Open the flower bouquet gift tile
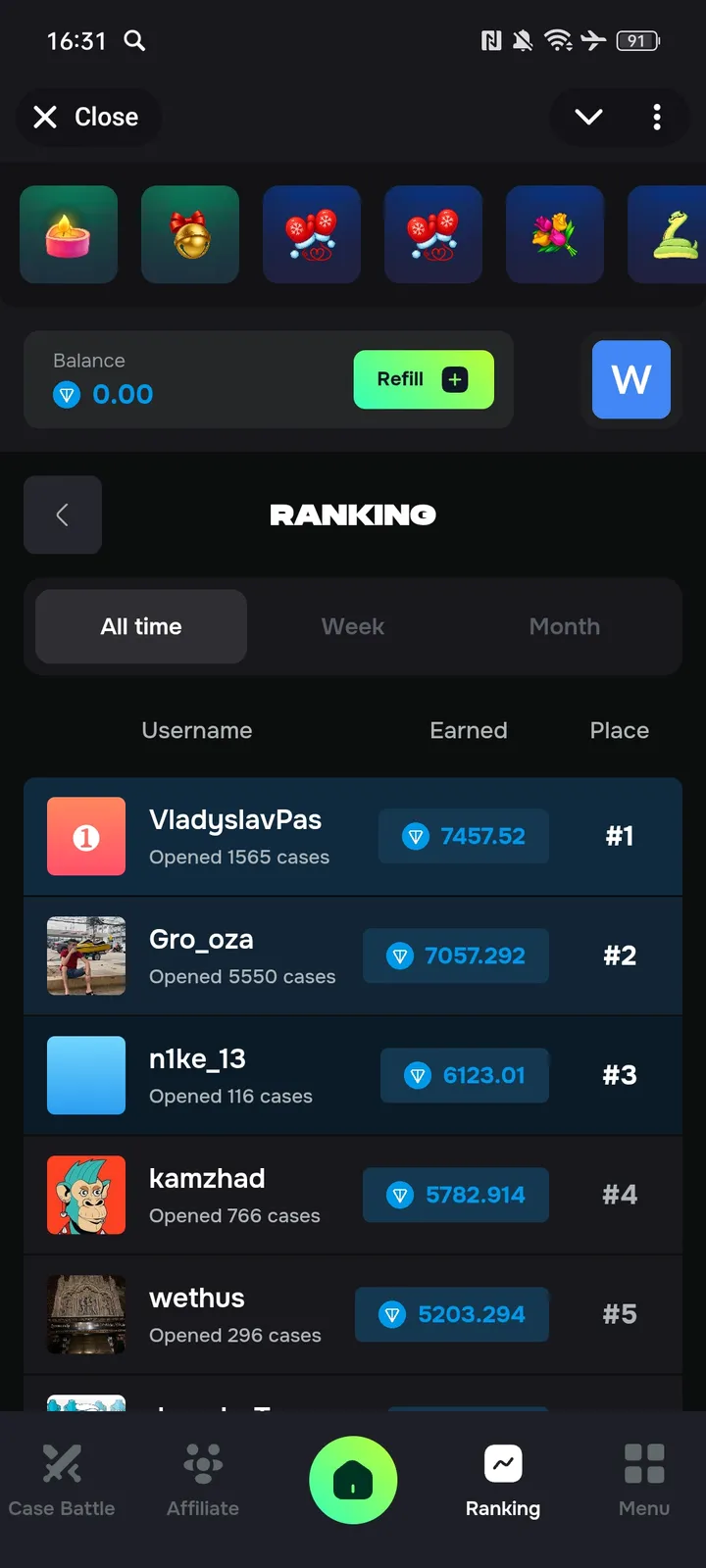 pos(555,234)
